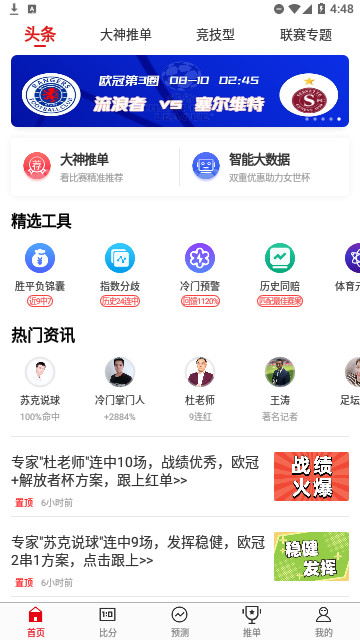Go to the 预测 bottom tab
Viewport: 360px width, 640px height.
pos(180,622)
